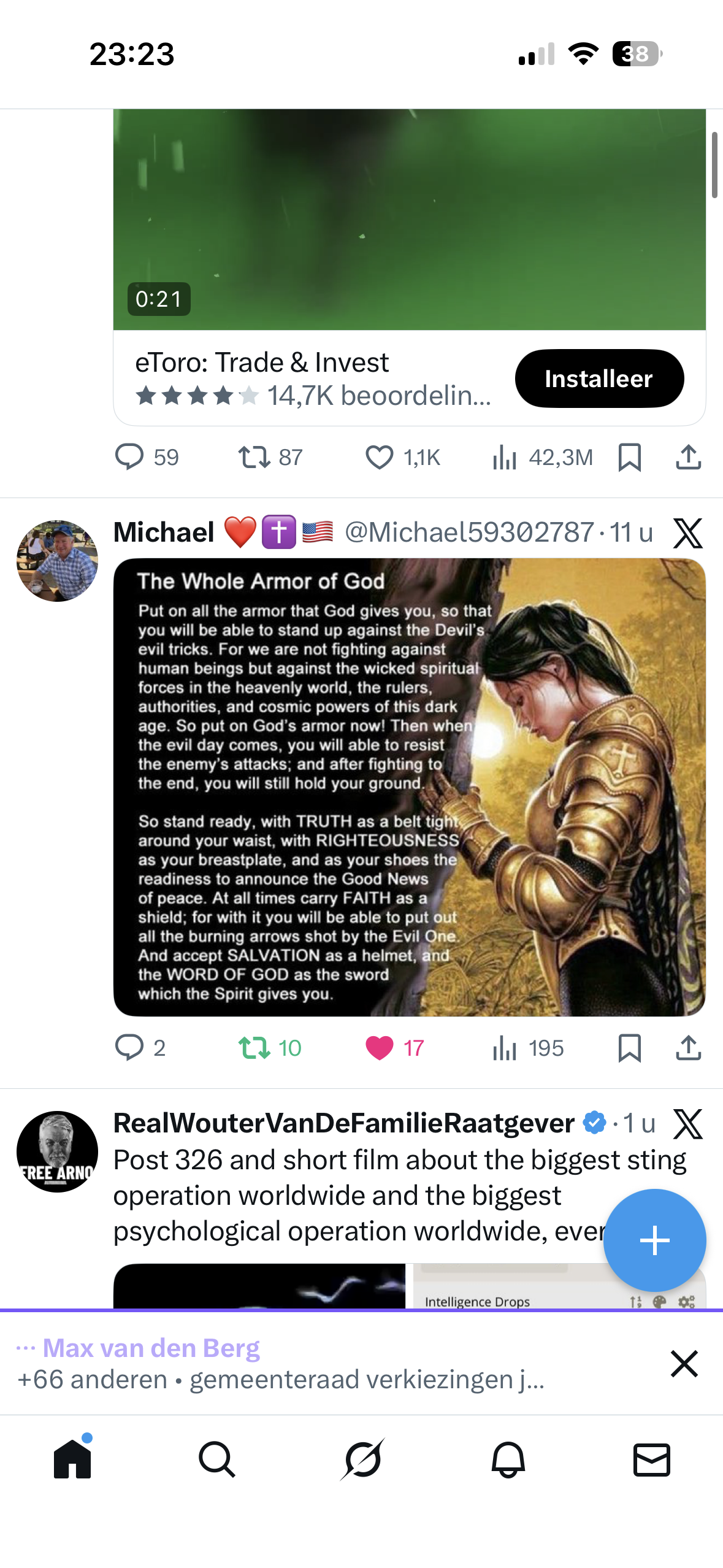
Task: Open the Grok tab
Action: click(x=362, y=1459)
